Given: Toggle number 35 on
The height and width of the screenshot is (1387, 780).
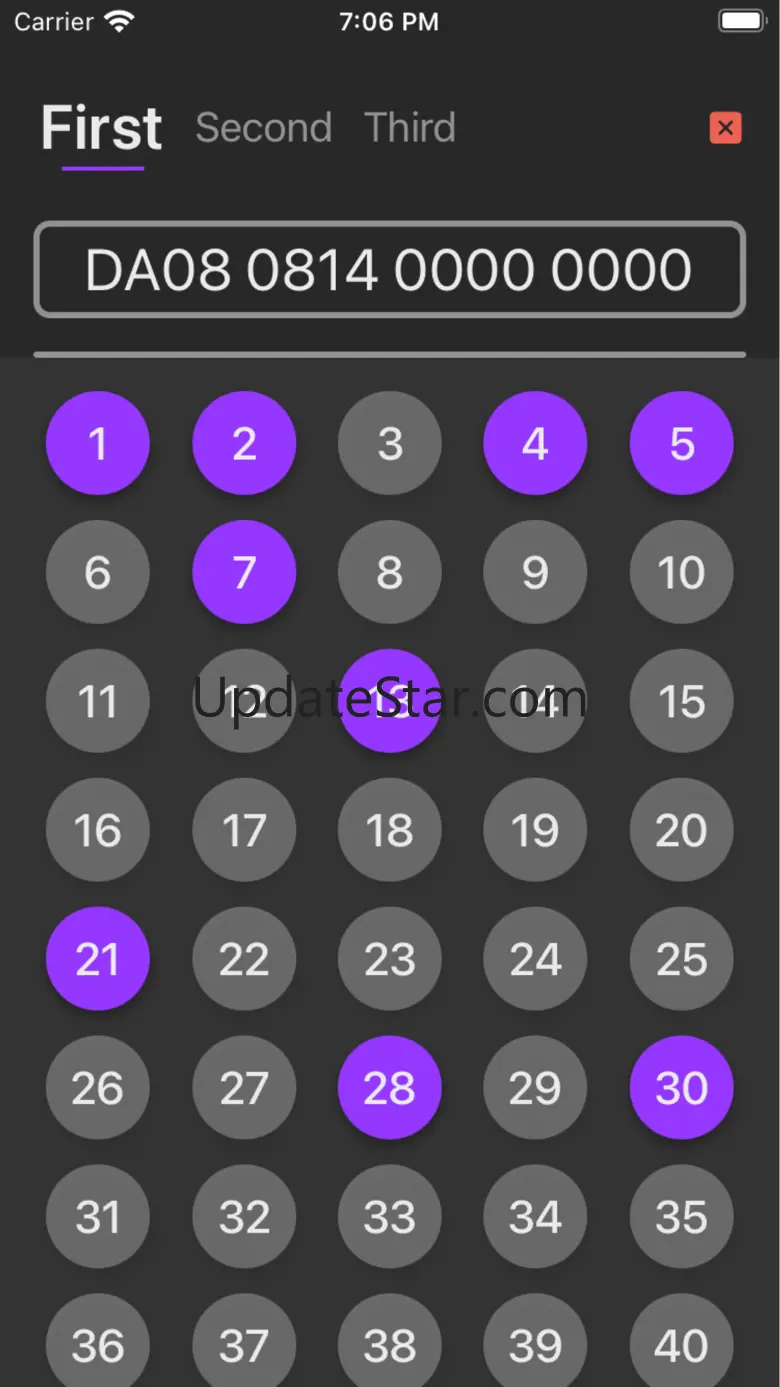Looking at the screenshot, I should pyautogui.click(x=681, y=1217).
